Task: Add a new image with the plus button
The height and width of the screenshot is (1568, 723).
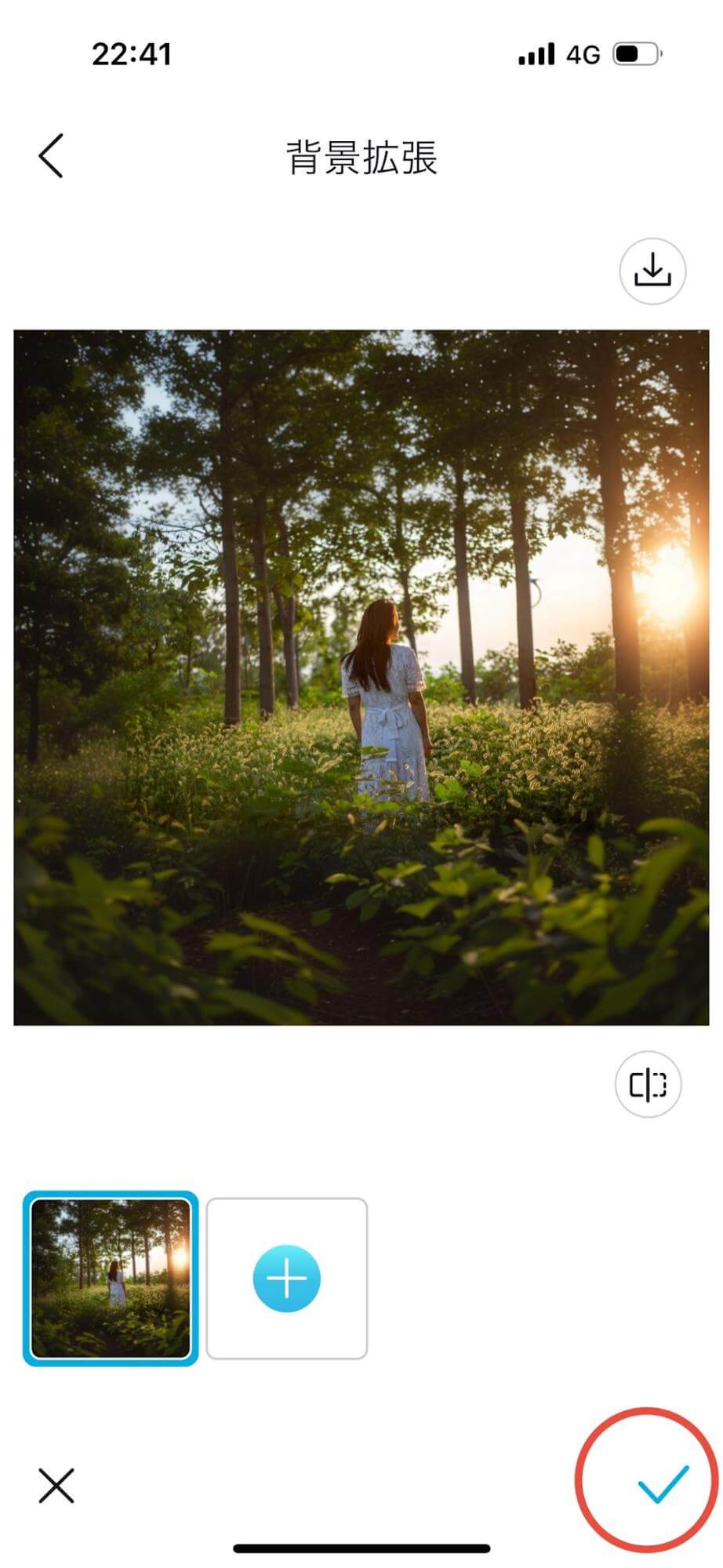Action: point(287,1279)
